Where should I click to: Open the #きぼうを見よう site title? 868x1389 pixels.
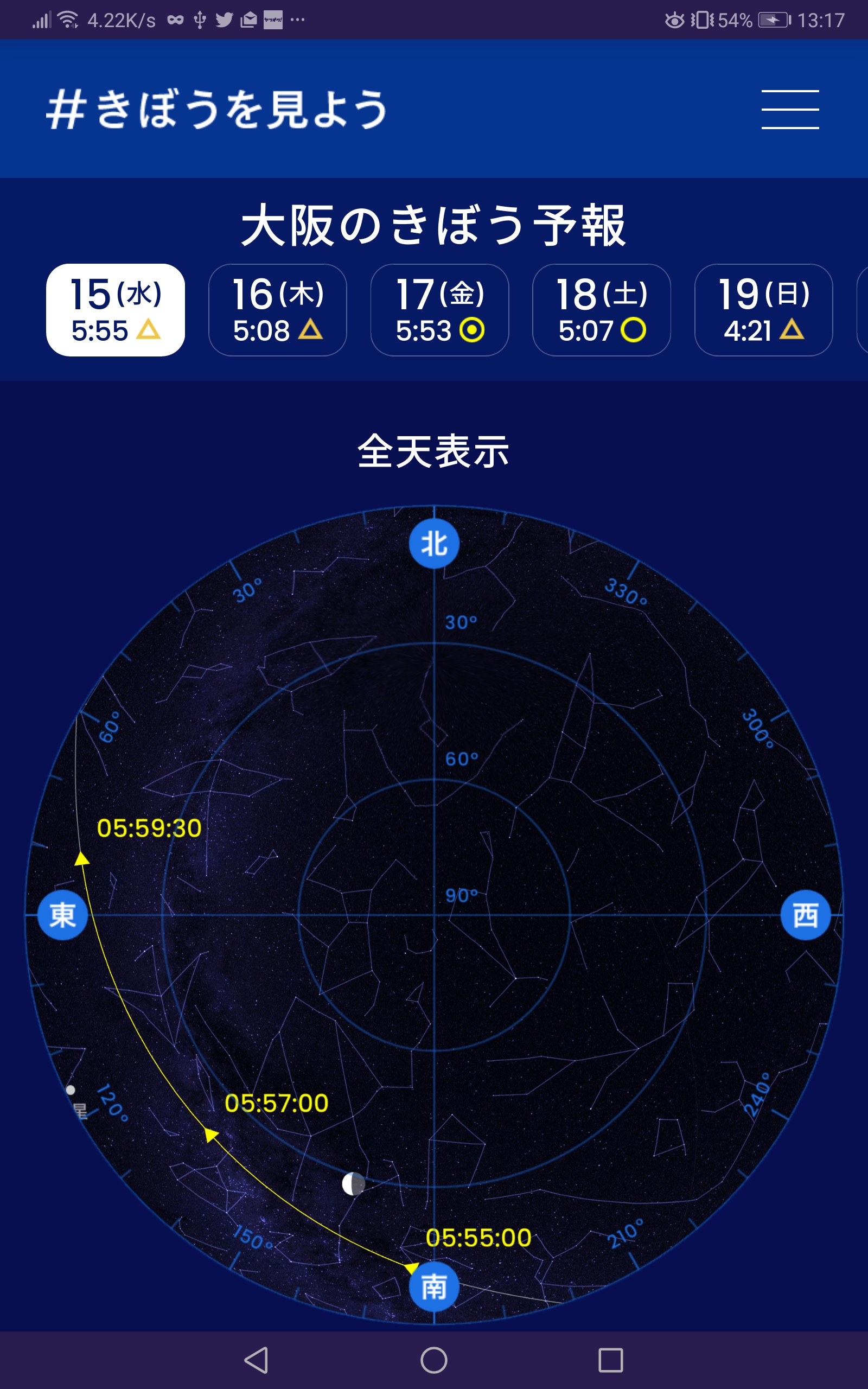tap(217, 109)
